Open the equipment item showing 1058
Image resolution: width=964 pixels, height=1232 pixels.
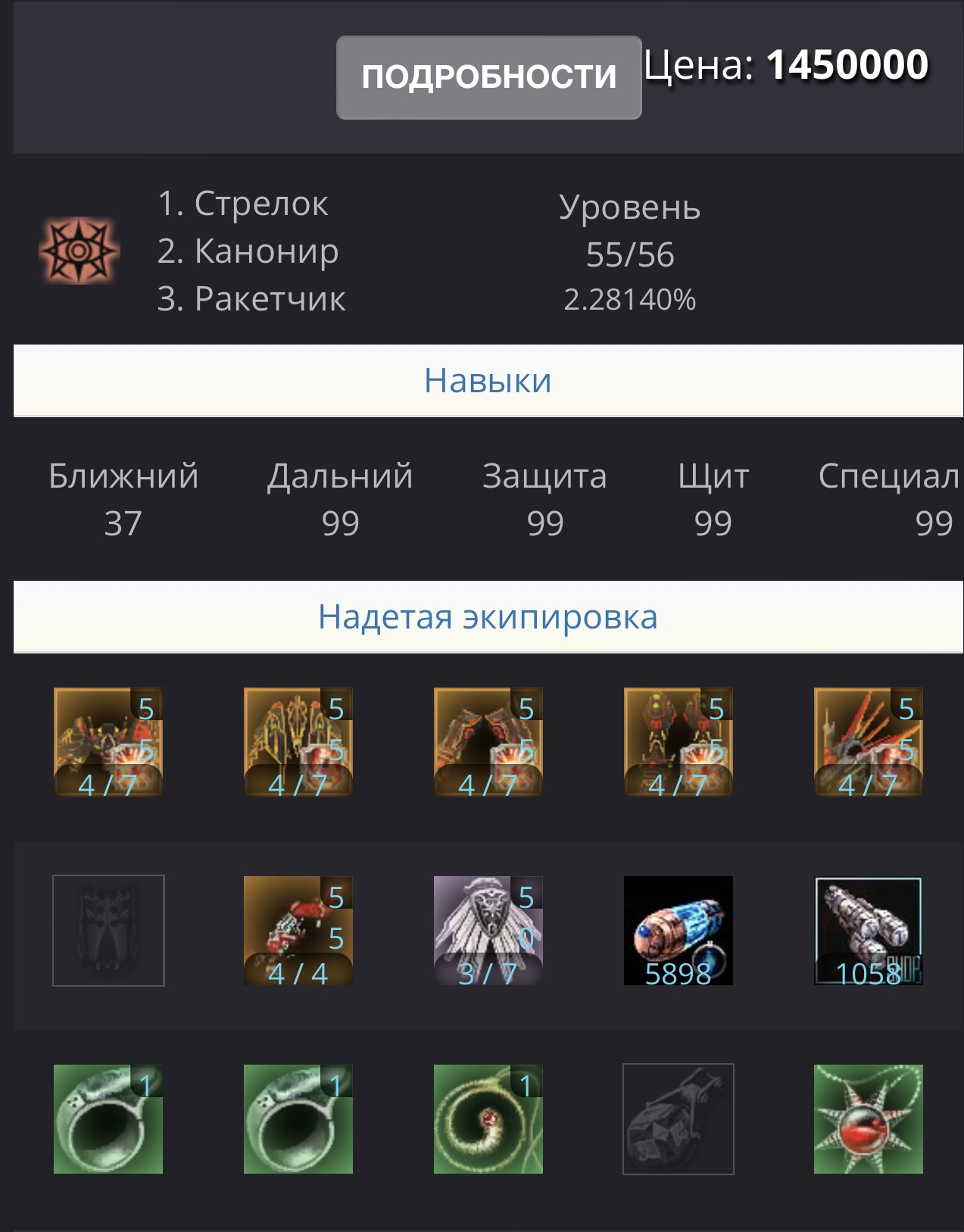point(868,931)
